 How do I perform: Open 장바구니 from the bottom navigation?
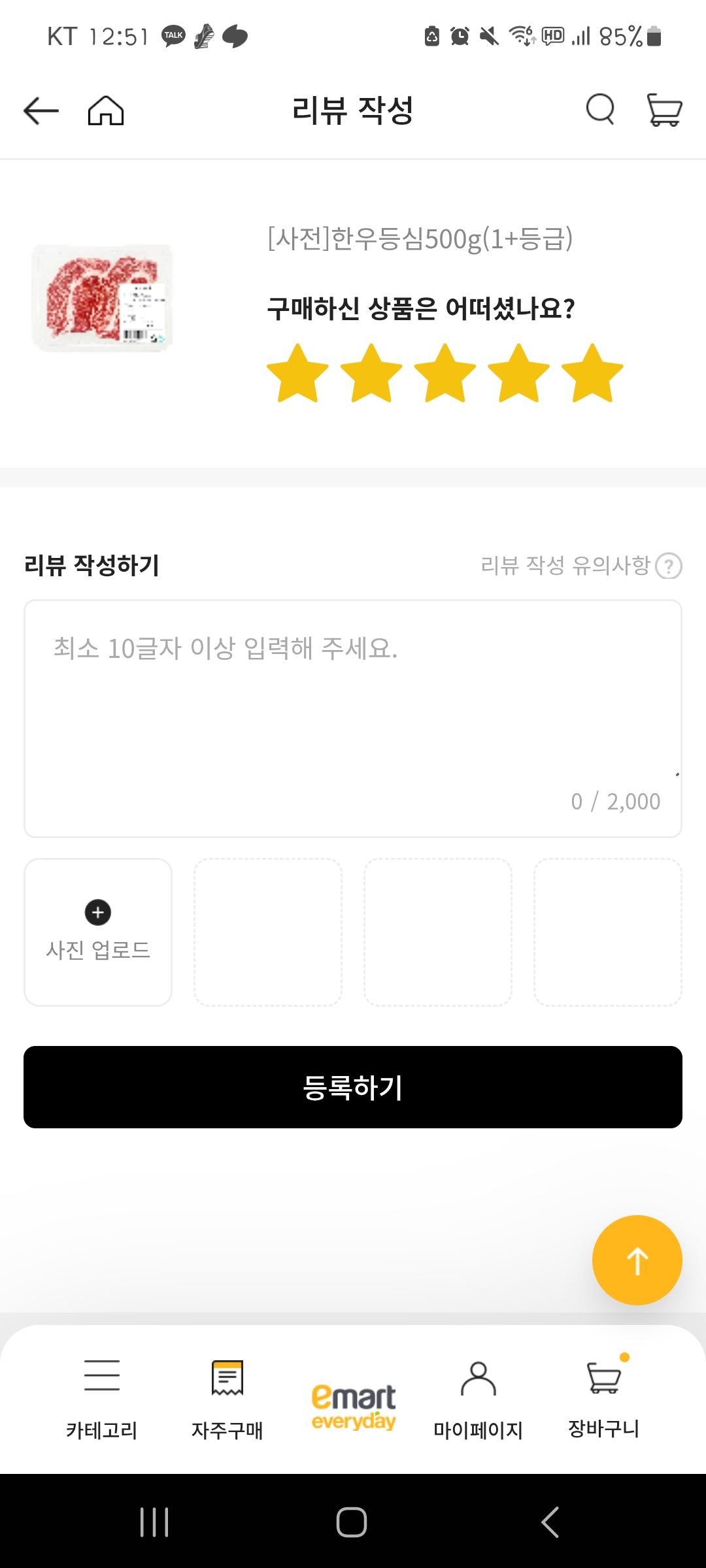click(x=603, y=1398)
